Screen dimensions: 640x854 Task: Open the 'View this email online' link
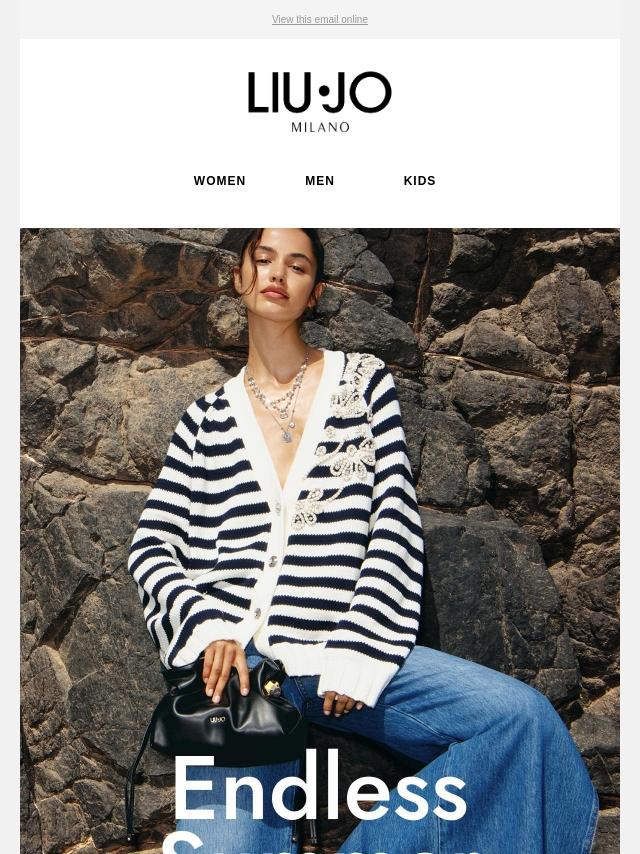point(320,20)
